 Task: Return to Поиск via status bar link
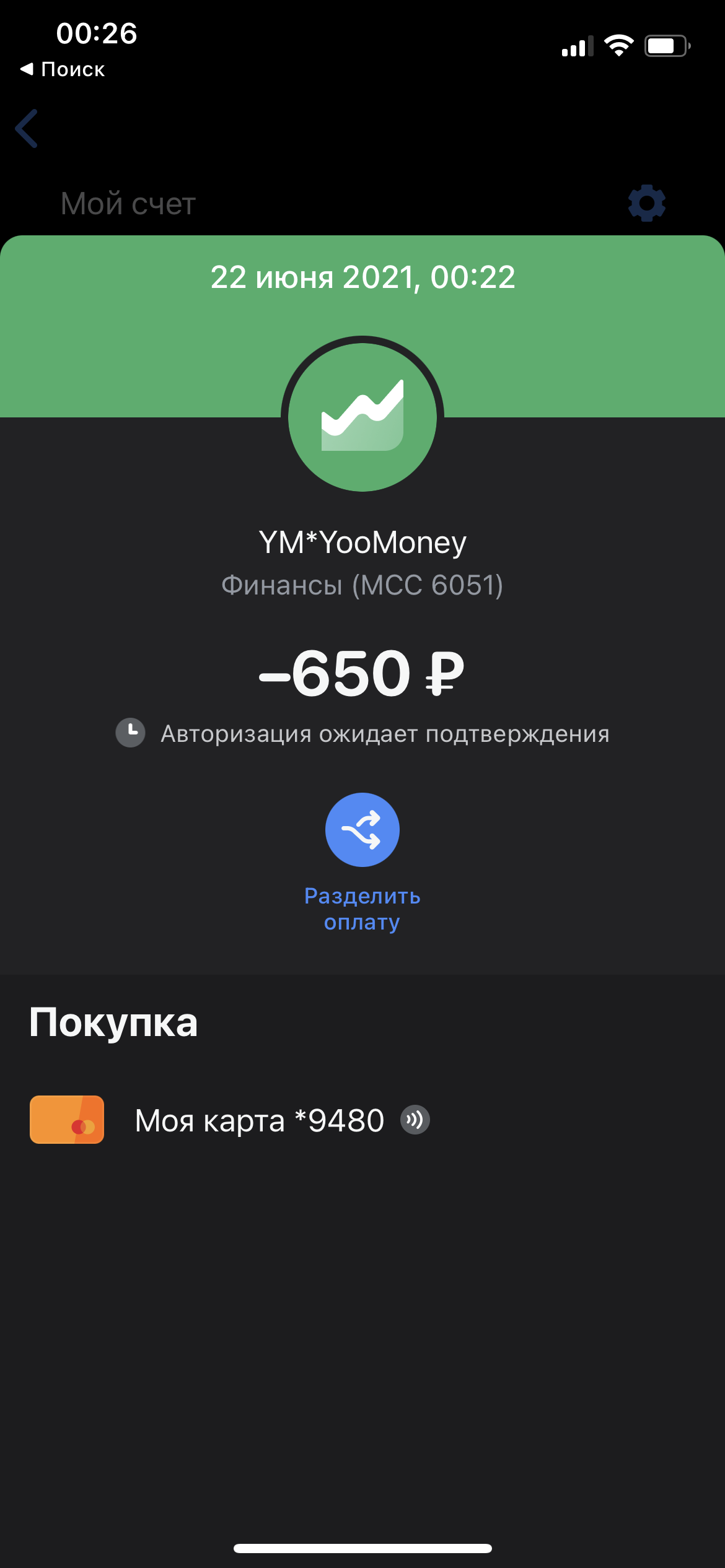62,69
